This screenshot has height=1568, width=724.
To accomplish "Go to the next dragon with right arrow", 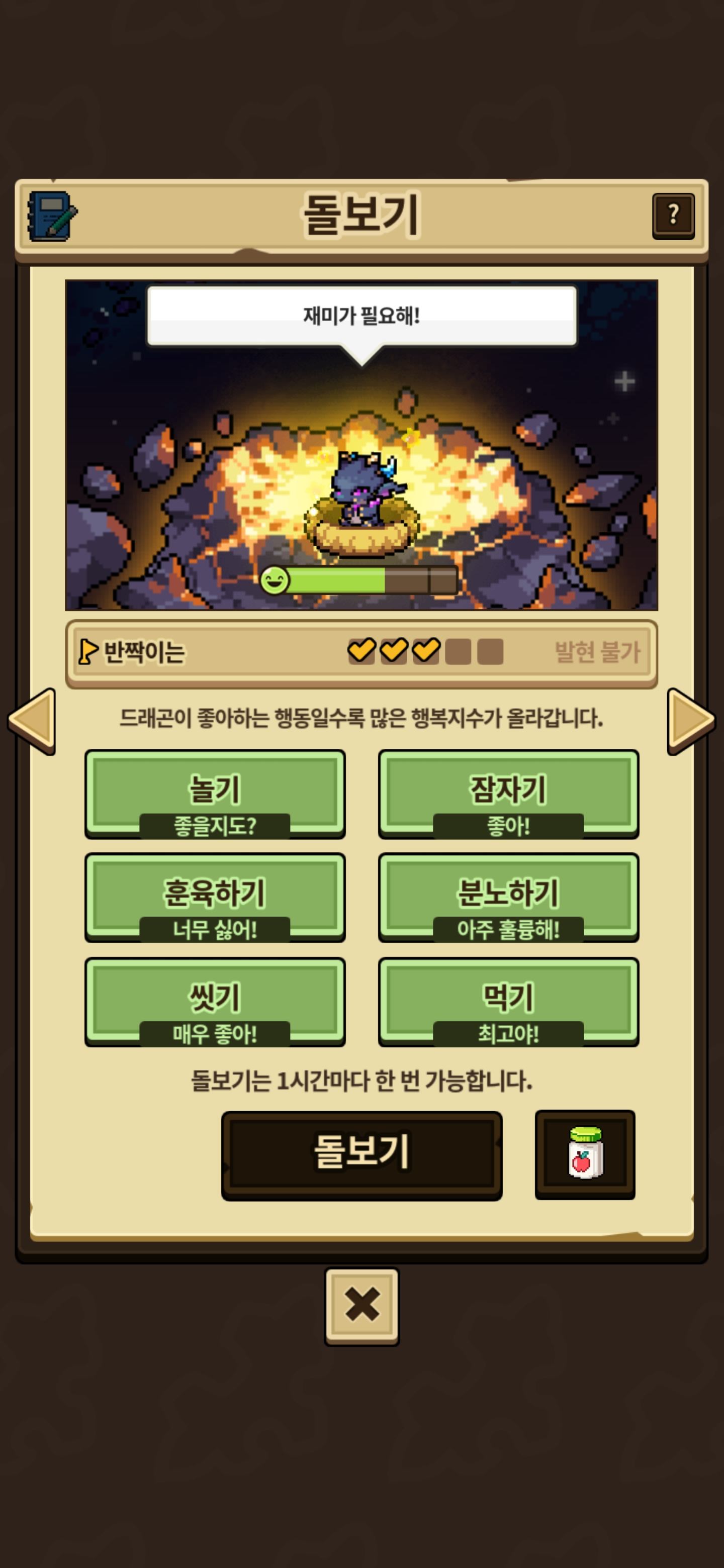I will click(x=690, y=721).
